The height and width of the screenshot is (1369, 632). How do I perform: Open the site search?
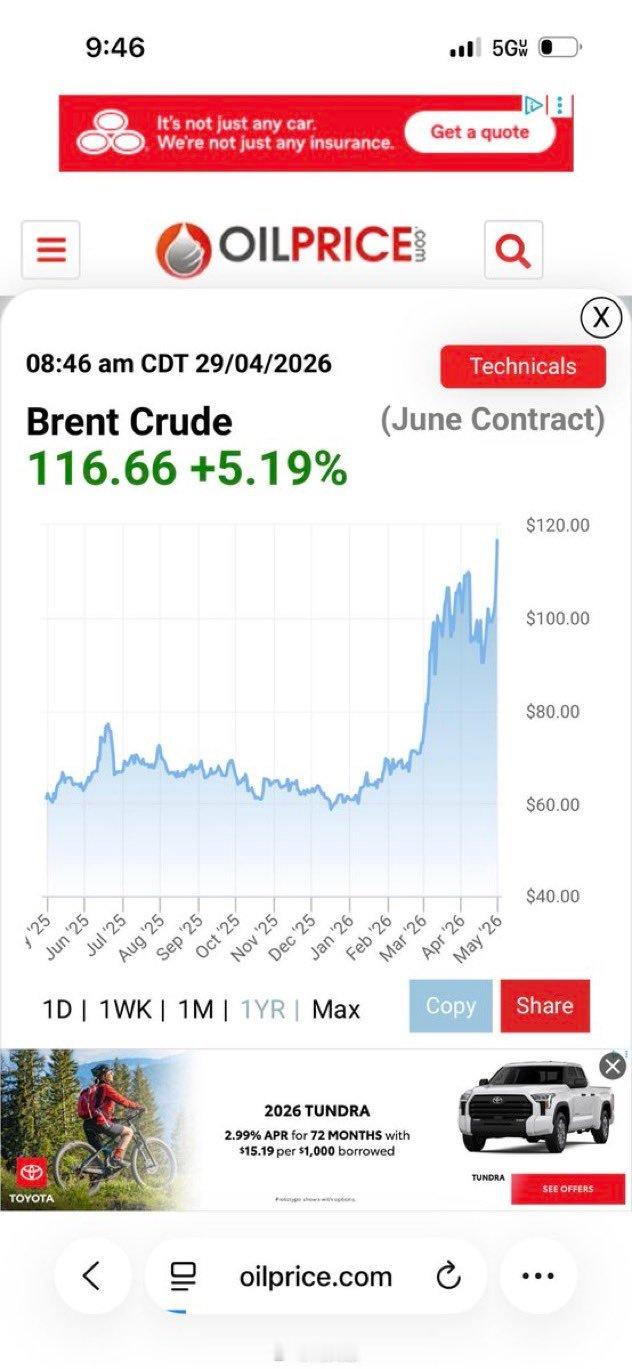513,249
